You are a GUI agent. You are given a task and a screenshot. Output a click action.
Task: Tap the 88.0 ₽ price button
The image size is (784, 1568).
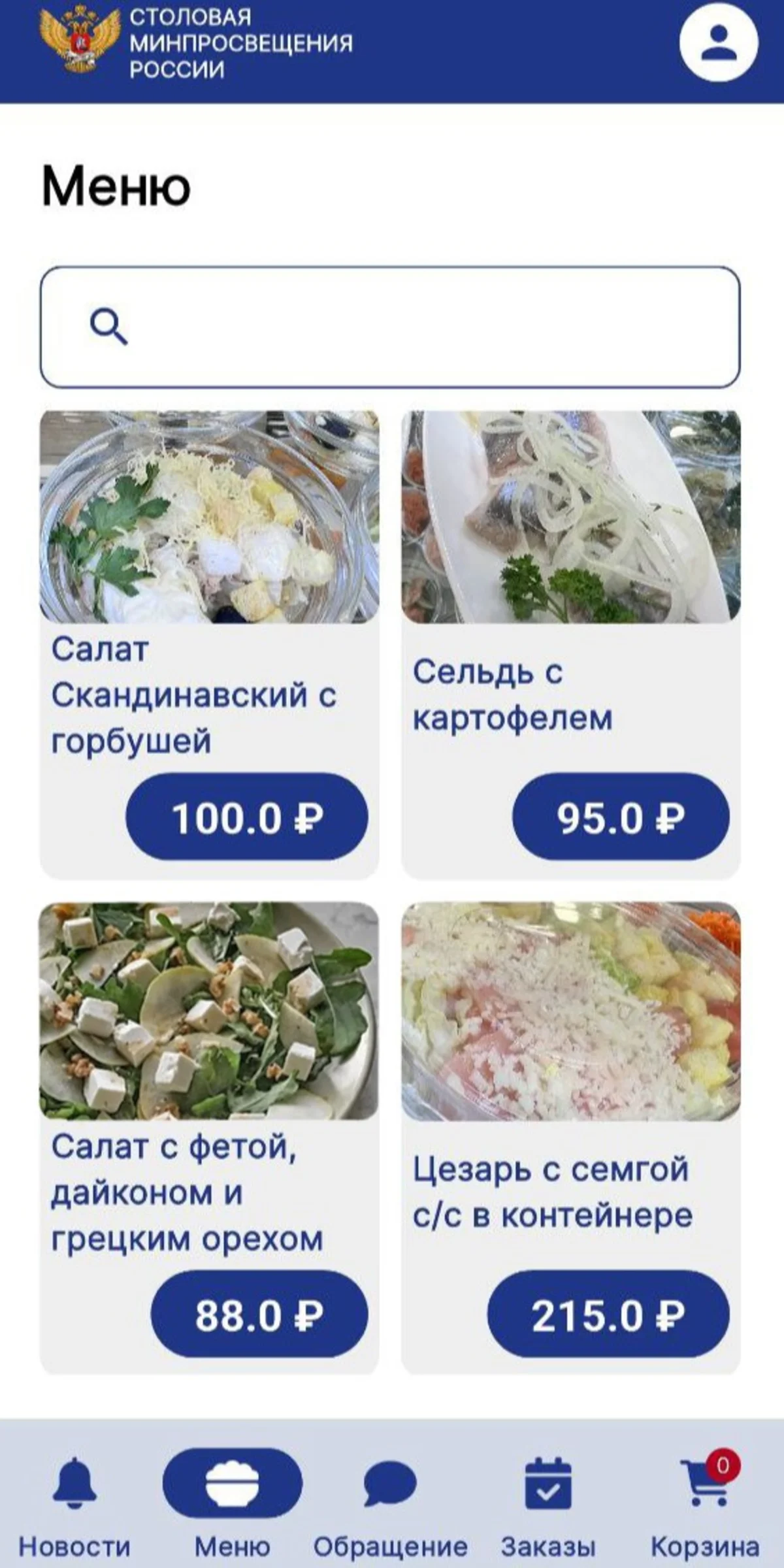point(259,1315)
